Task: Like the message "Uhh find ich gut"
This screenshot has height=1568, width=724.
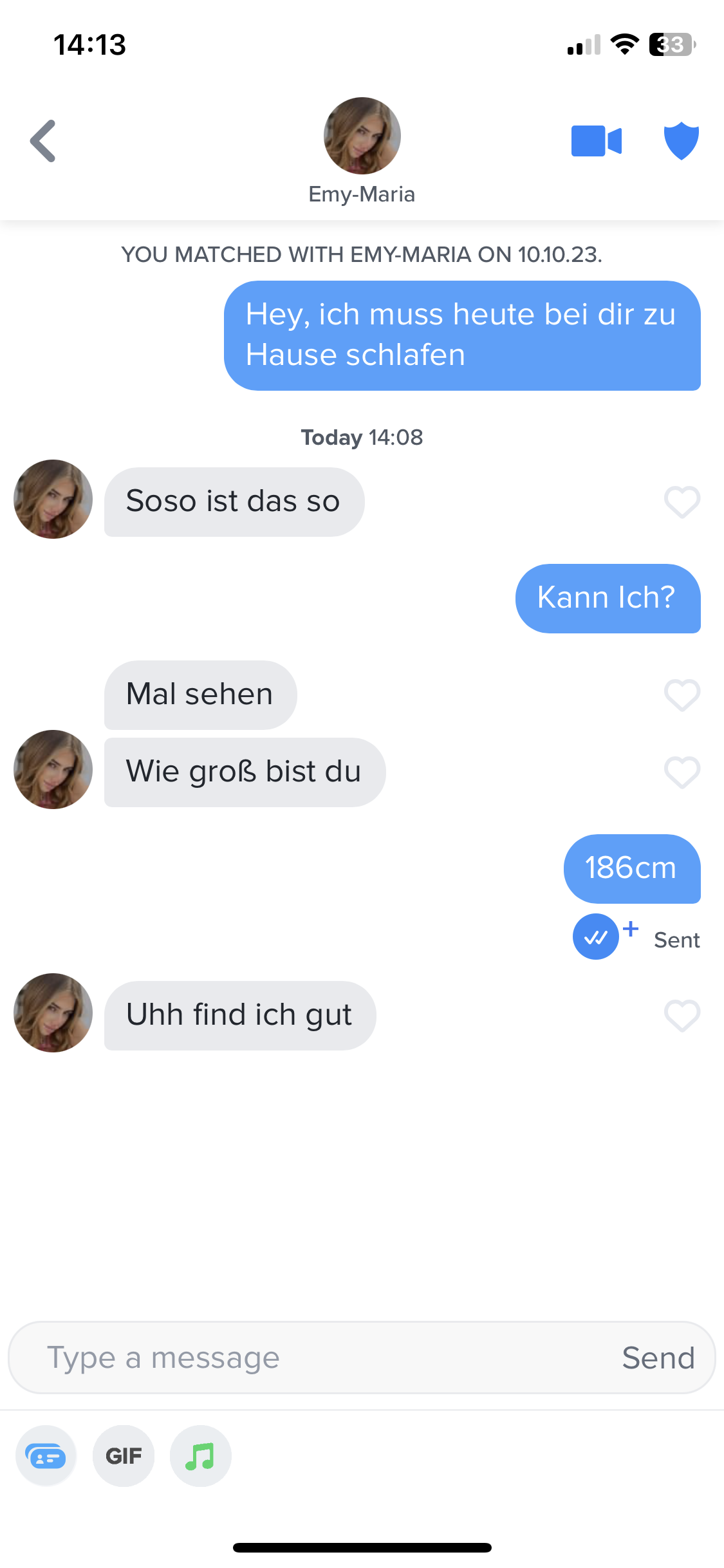Action: [x=682, y=1016]
